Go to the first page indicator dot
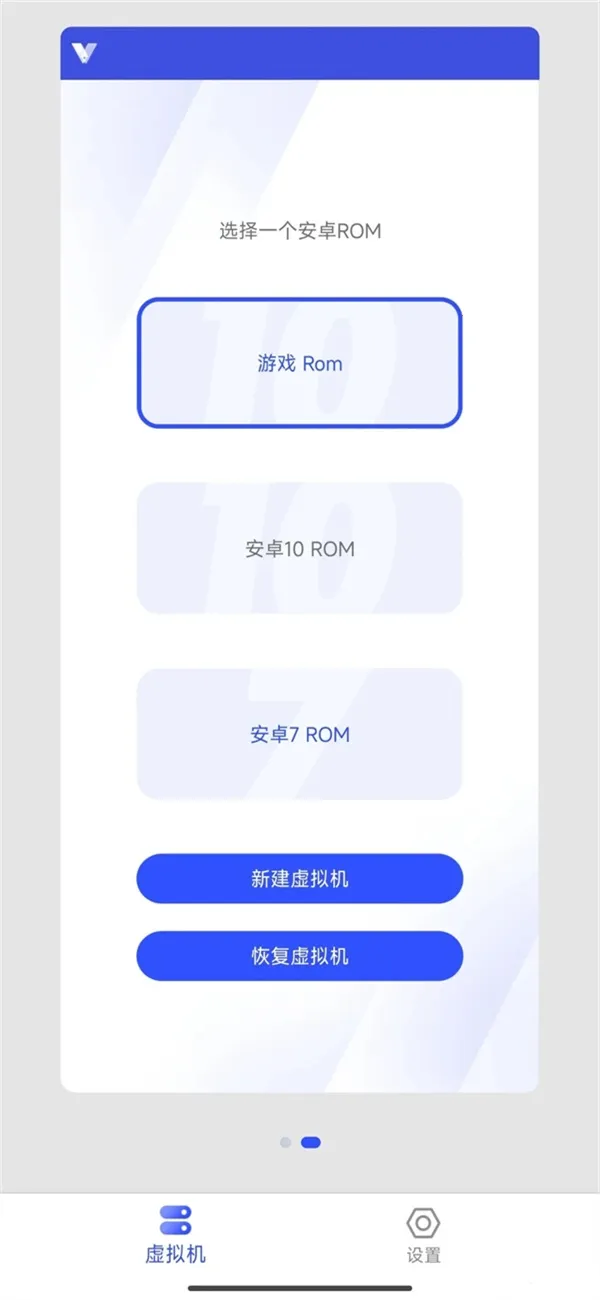 [286, 1142]
